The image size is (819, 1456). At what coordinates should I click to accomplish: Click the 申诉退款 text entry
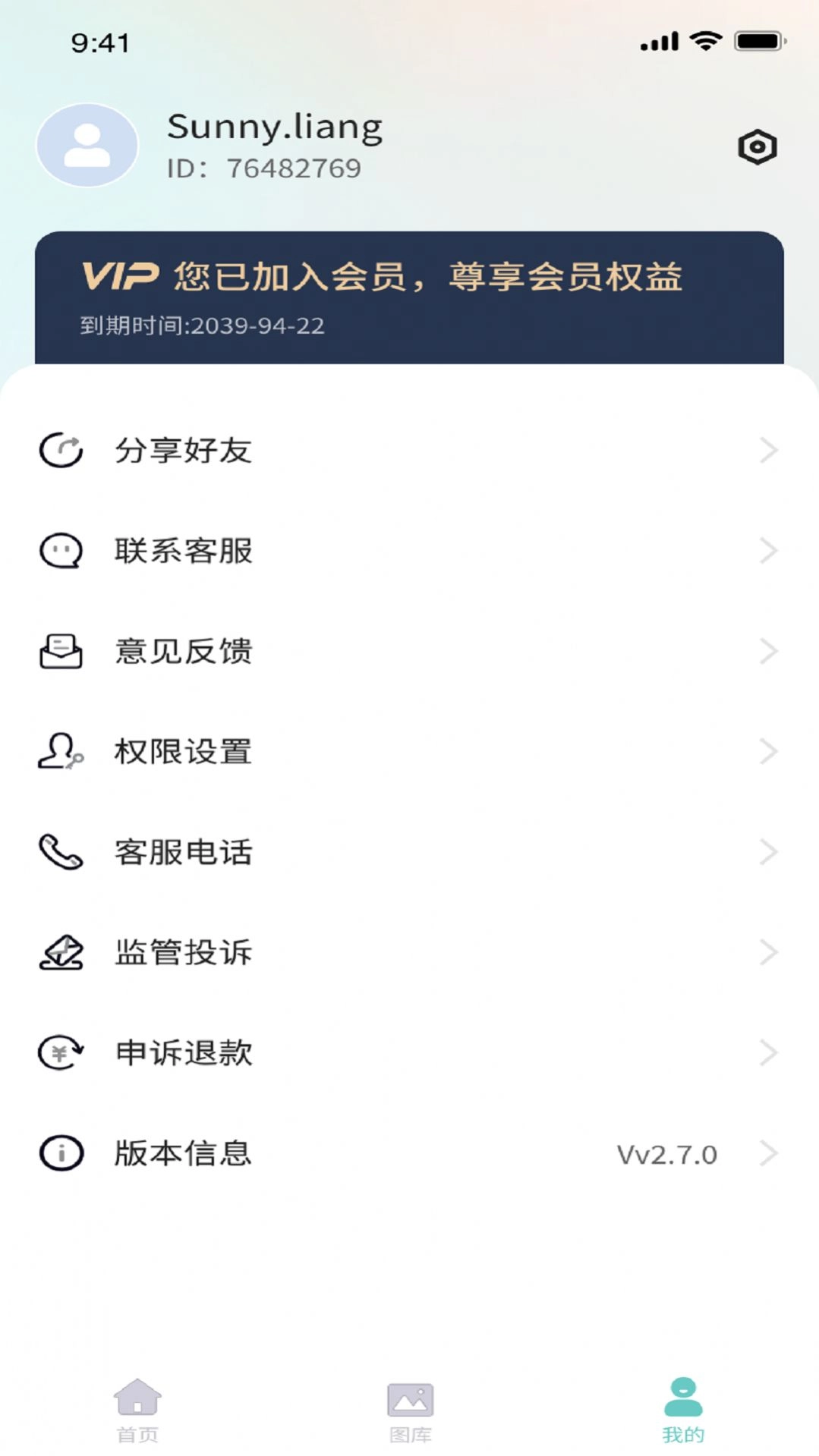point(184,1053)
